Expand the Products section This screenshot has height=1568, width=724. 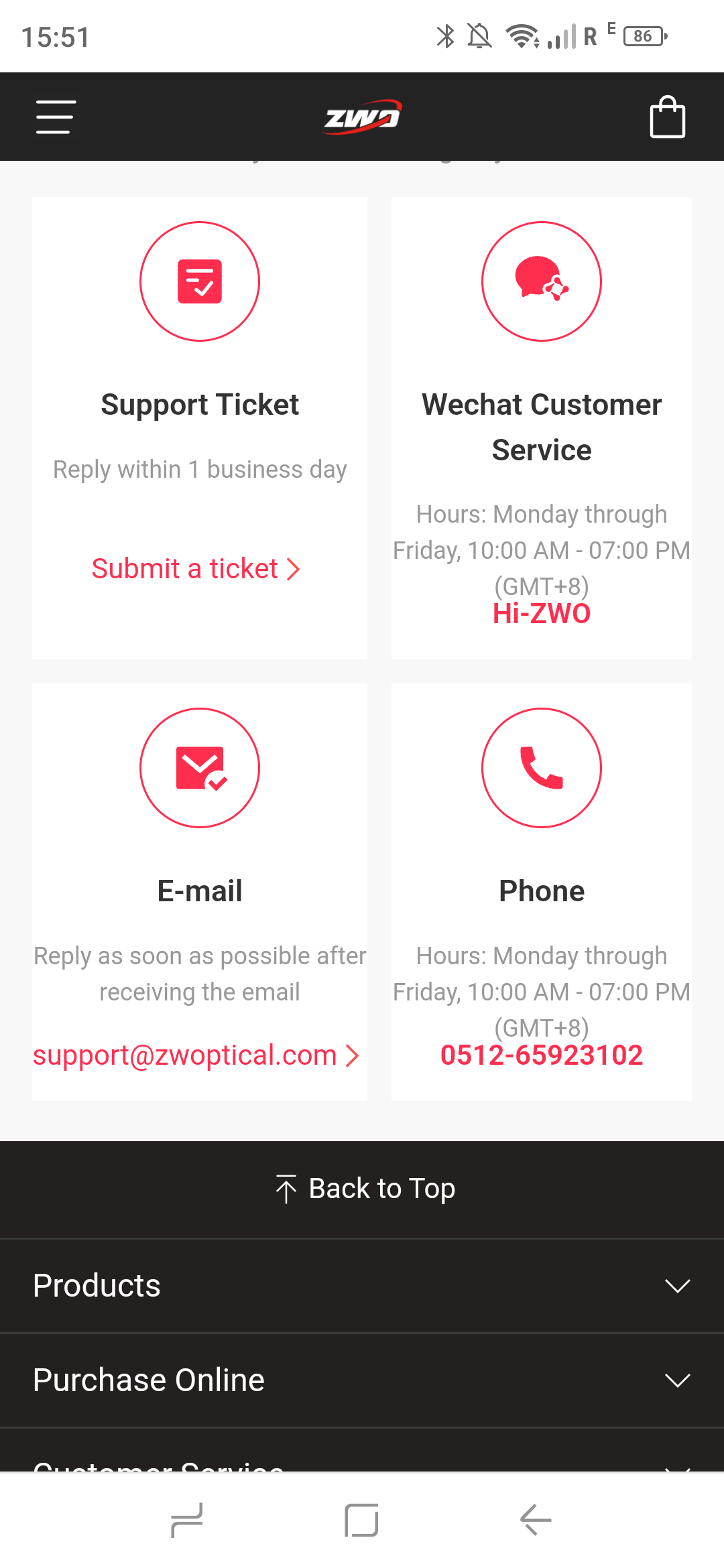[362, 1285]
